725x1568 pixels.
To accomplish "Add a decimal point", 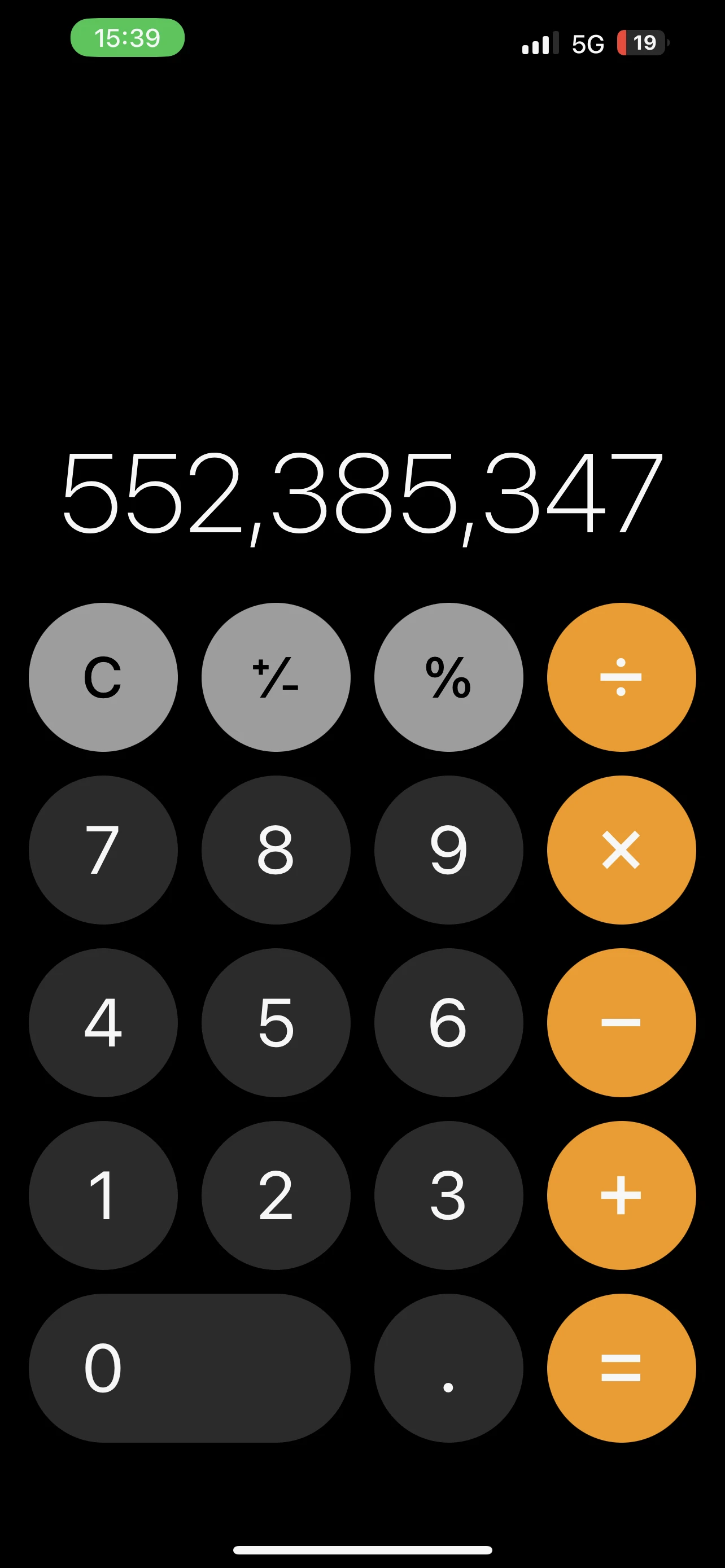I will (x=449, y=1368).
